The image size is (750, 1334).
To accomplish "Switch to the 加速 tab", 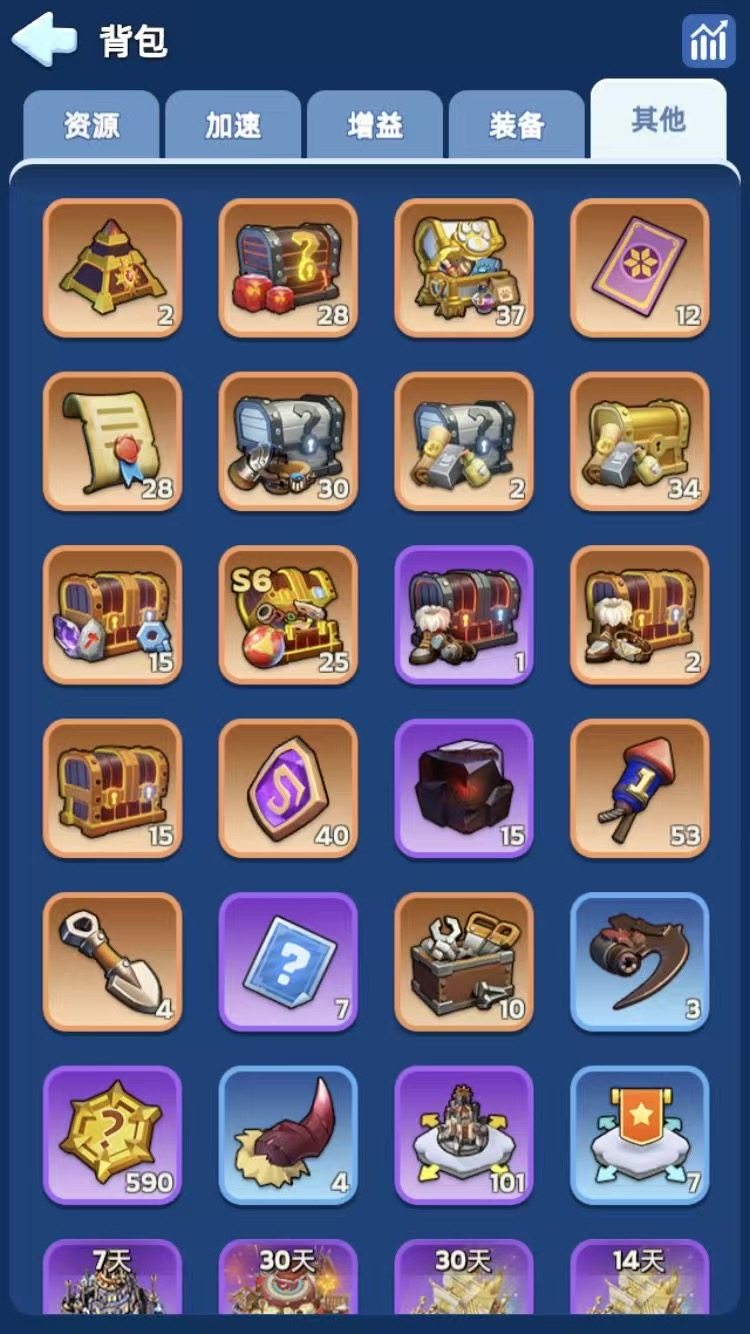I will coord(233,126).
